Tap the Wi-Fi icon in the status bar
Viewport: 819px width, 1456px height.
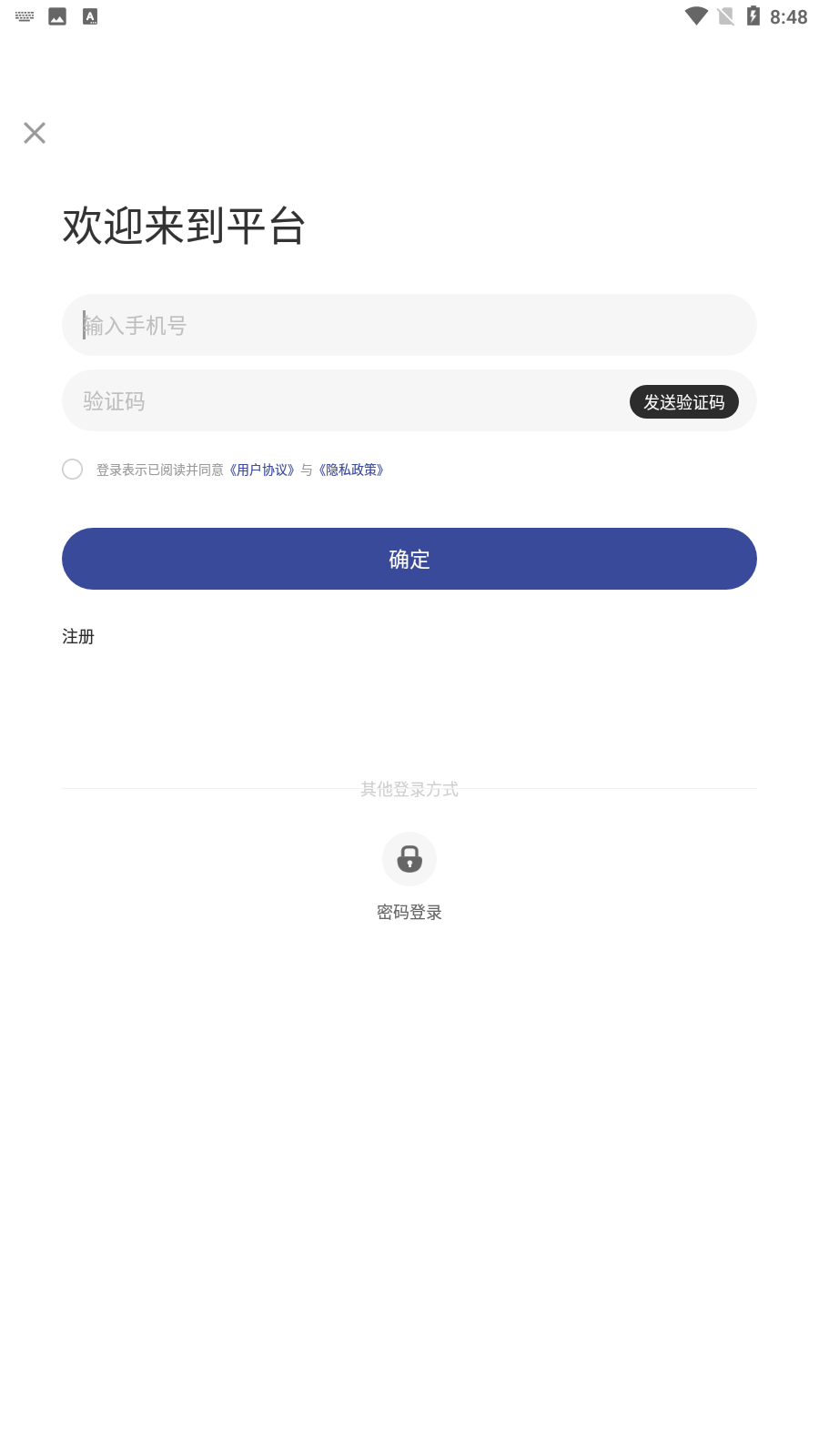697,15
